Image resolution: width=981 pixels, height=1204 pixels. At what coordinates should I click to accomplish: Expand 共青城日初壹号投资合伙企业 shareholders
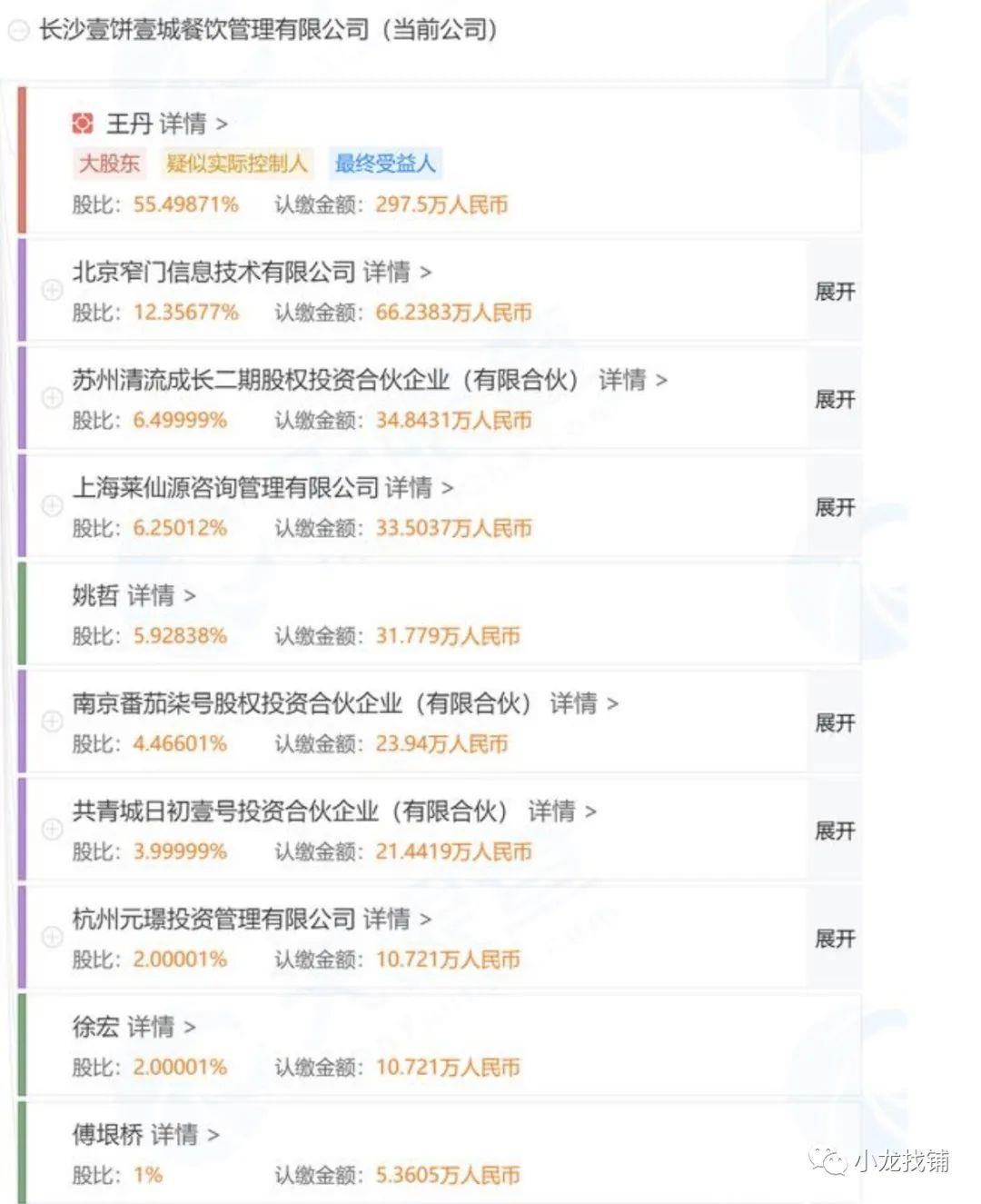click(834, 831)
